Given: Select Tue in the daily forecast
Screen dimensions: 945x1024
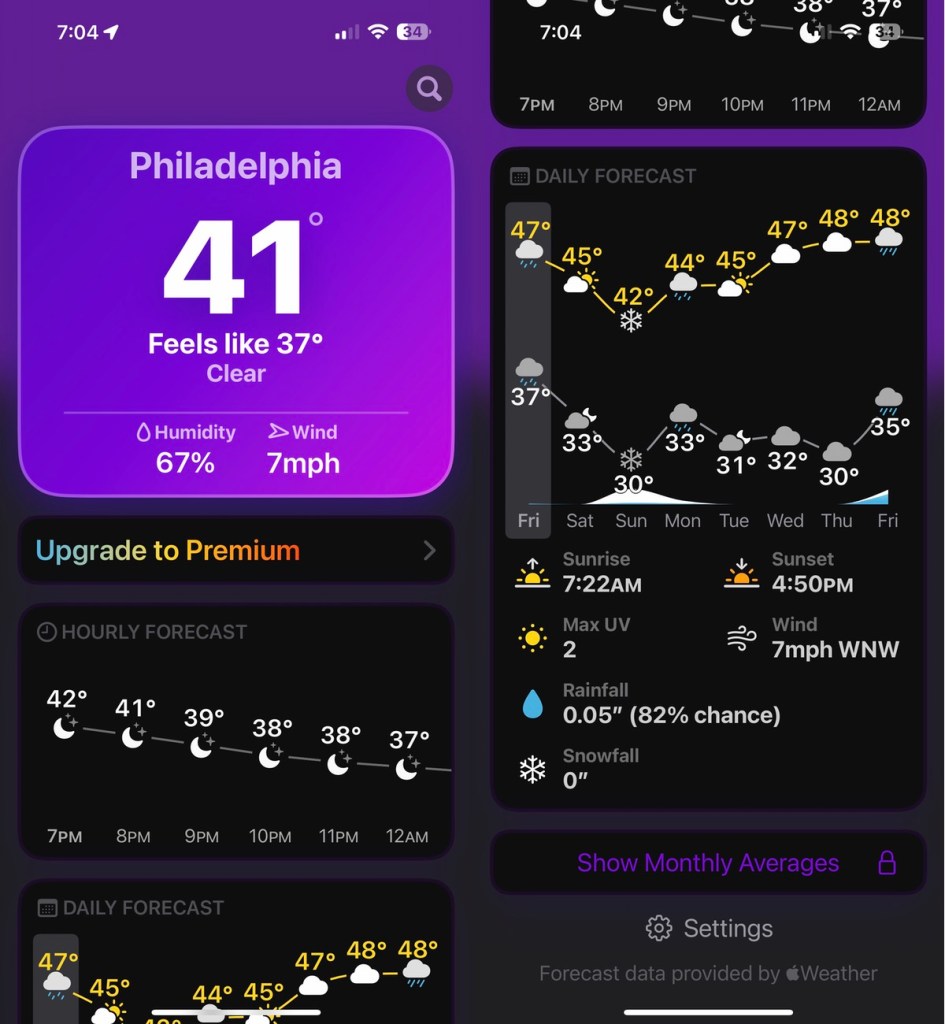Looking at the screenshot, I should 734,520.
